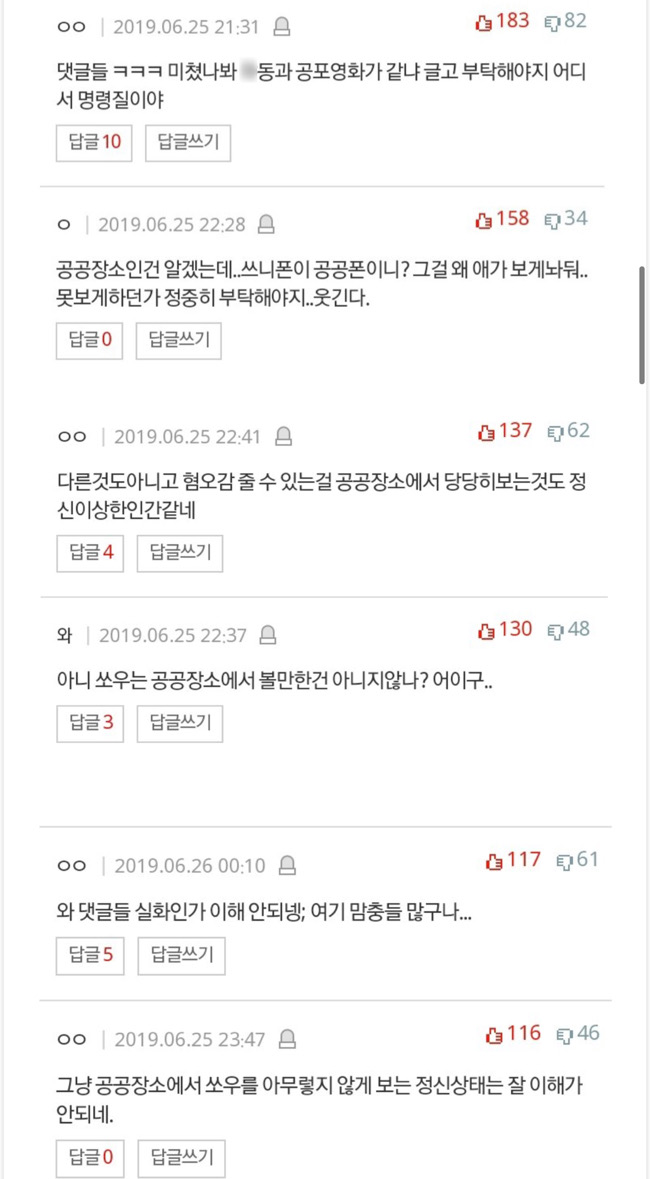
Task: Write a reply to the 23:47 comment
Action: click(x=181, y=1158)
